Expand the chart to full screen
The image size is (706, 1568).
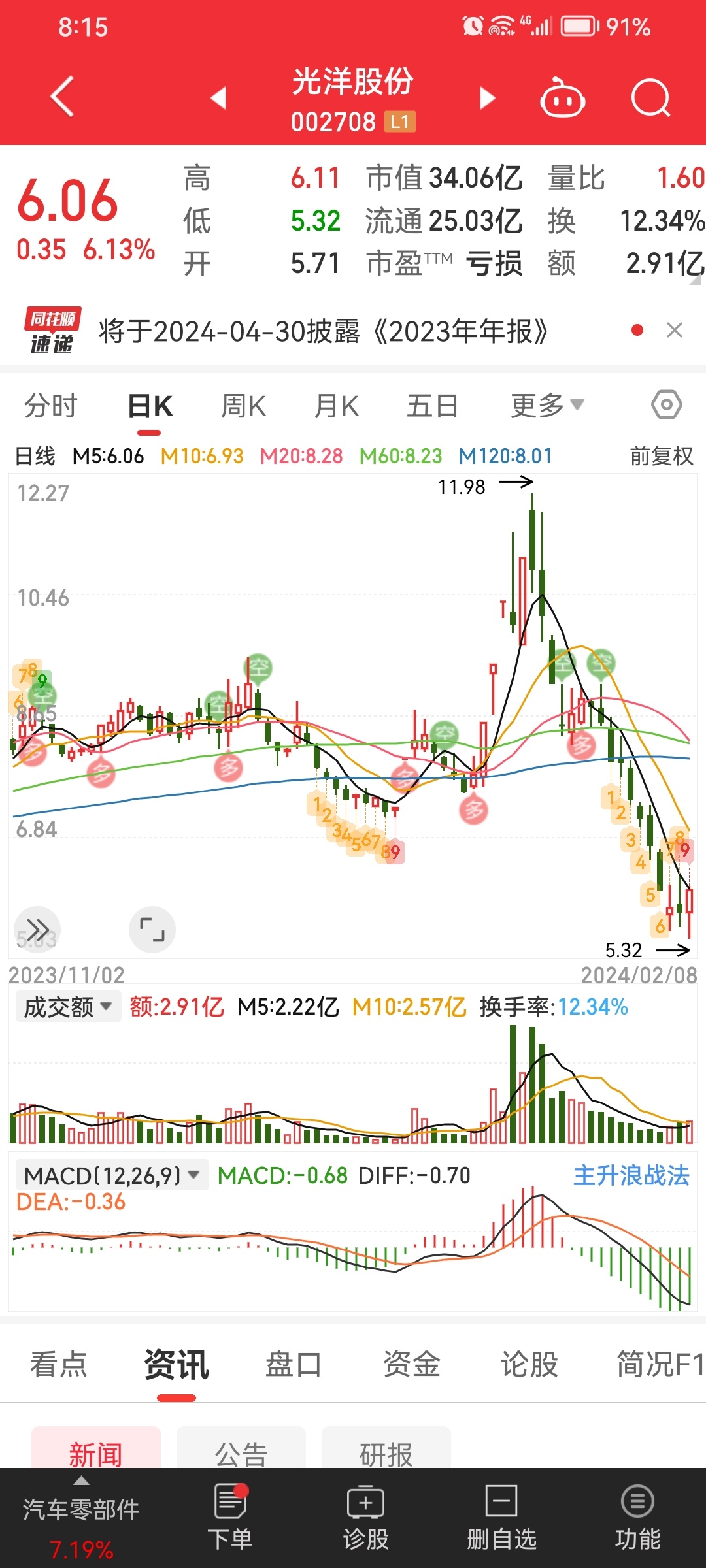(x=152, y=930)
